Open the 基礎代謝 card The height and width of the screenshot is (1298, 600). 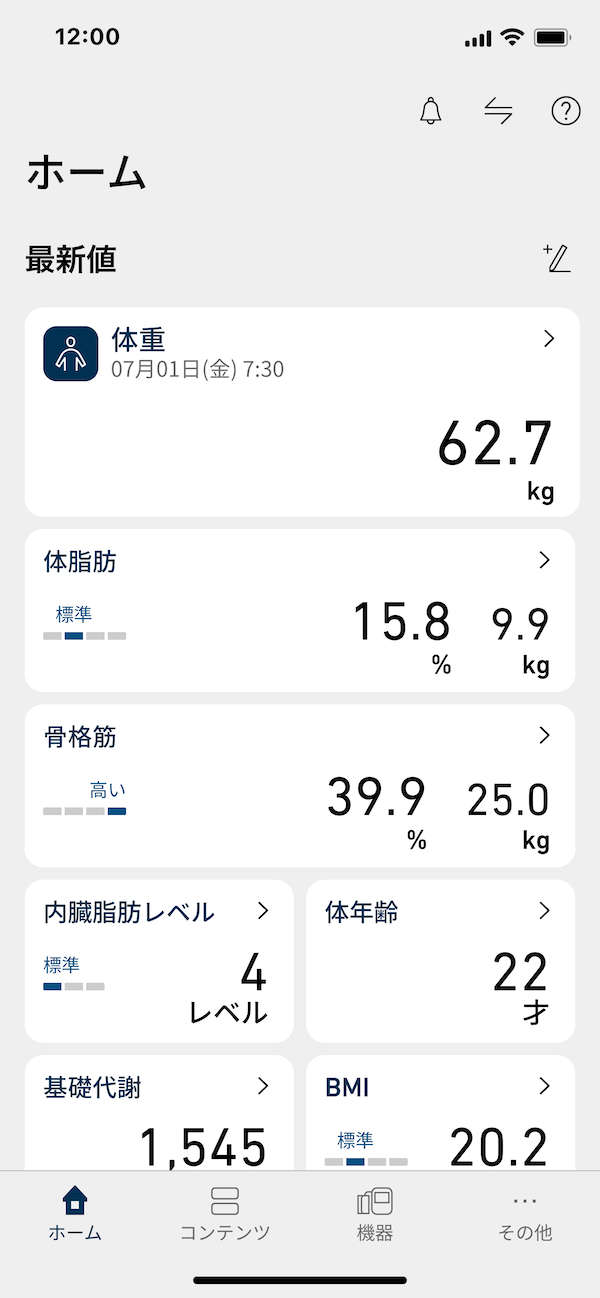point(159,1113)
